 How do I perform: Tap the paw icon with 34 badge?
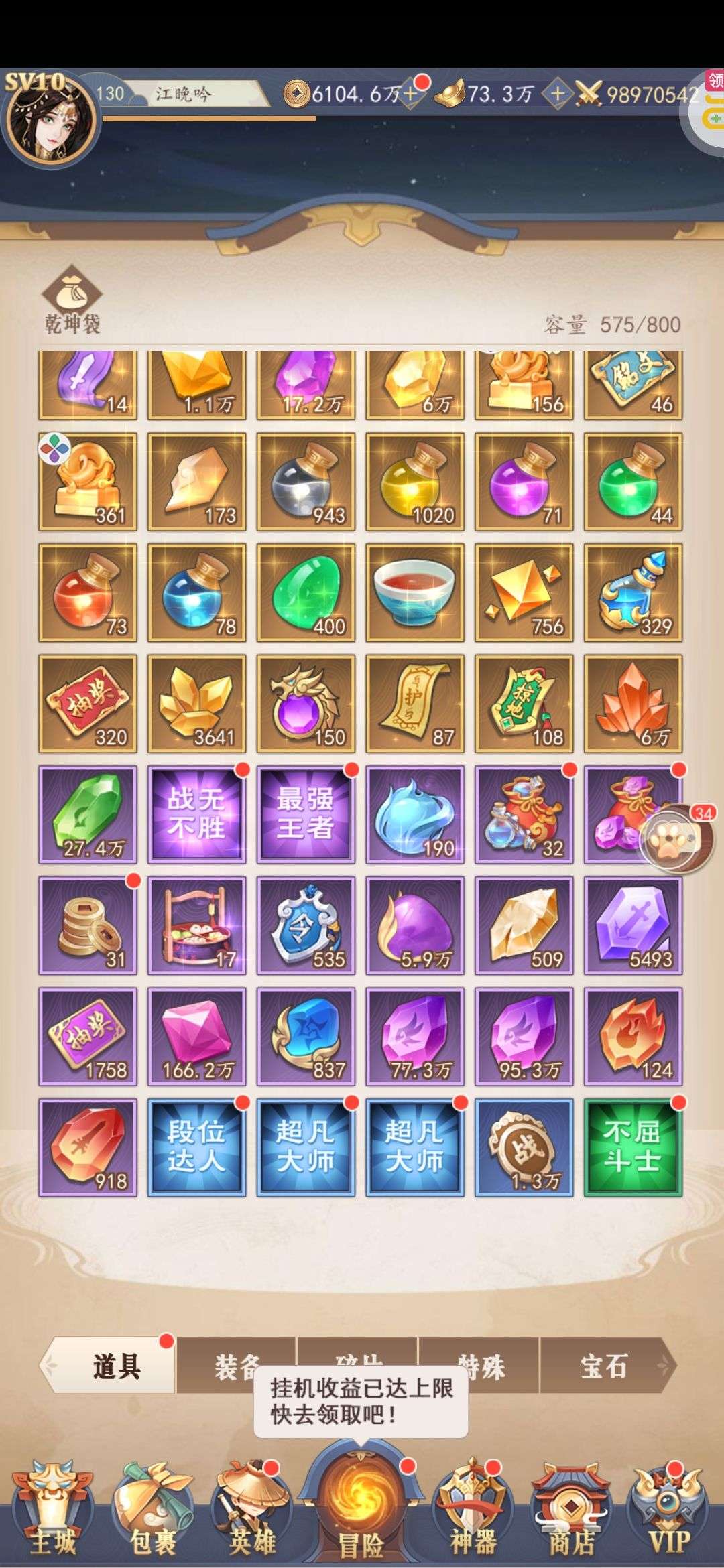click(676, 839)
